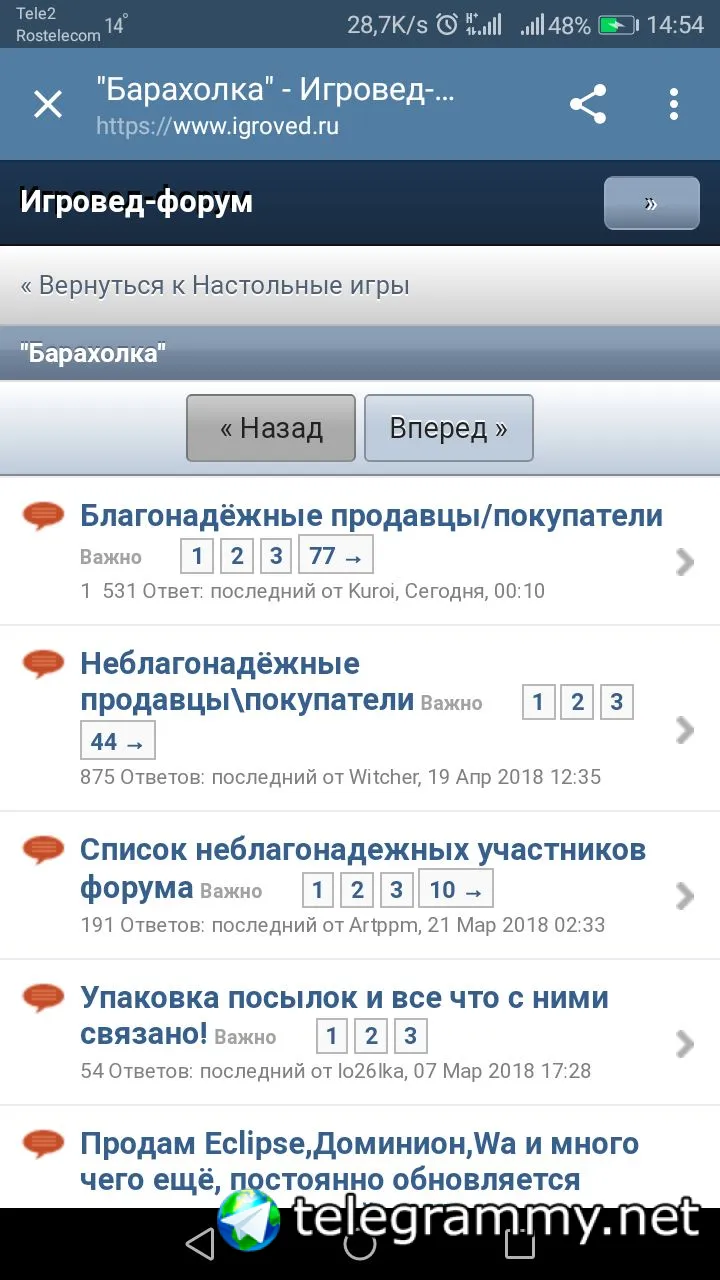Return to Настольные игры section
720x1280 pixels.
click(215, 286)
